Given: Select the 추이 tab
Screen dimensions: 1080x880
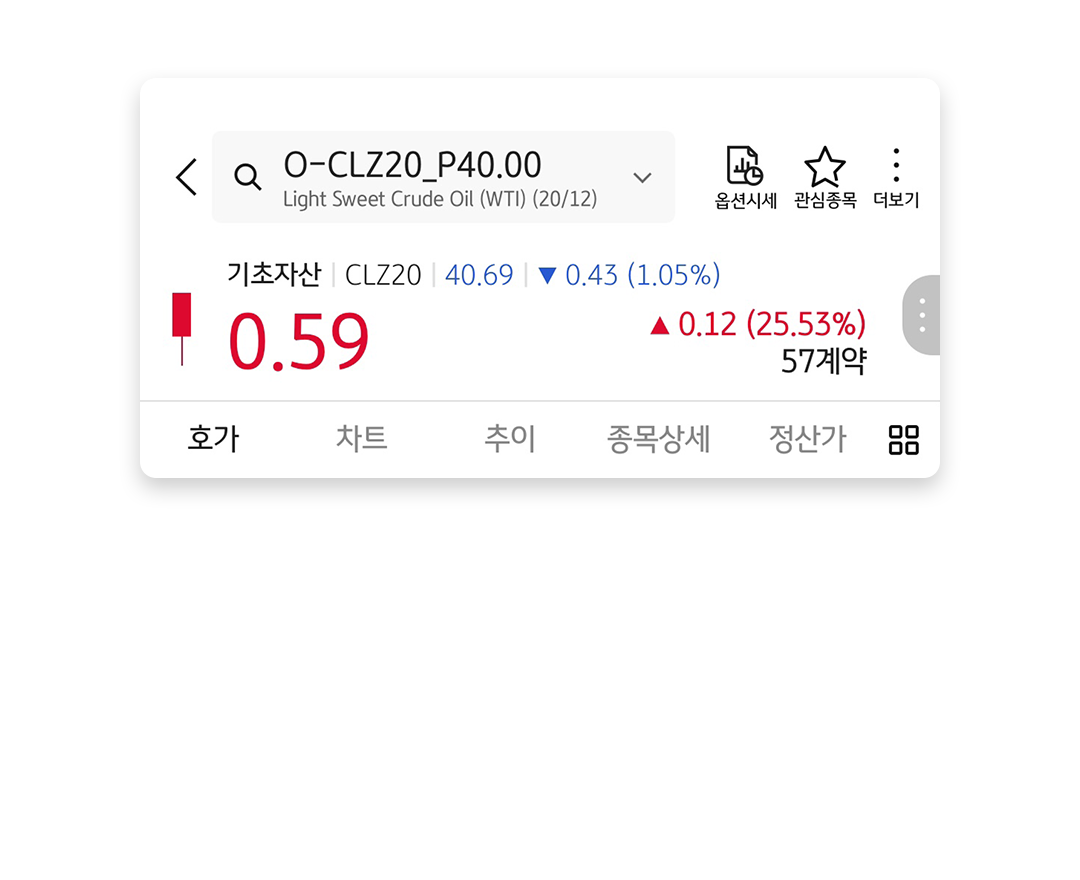Looking at the screenshot, I should 510,439.
